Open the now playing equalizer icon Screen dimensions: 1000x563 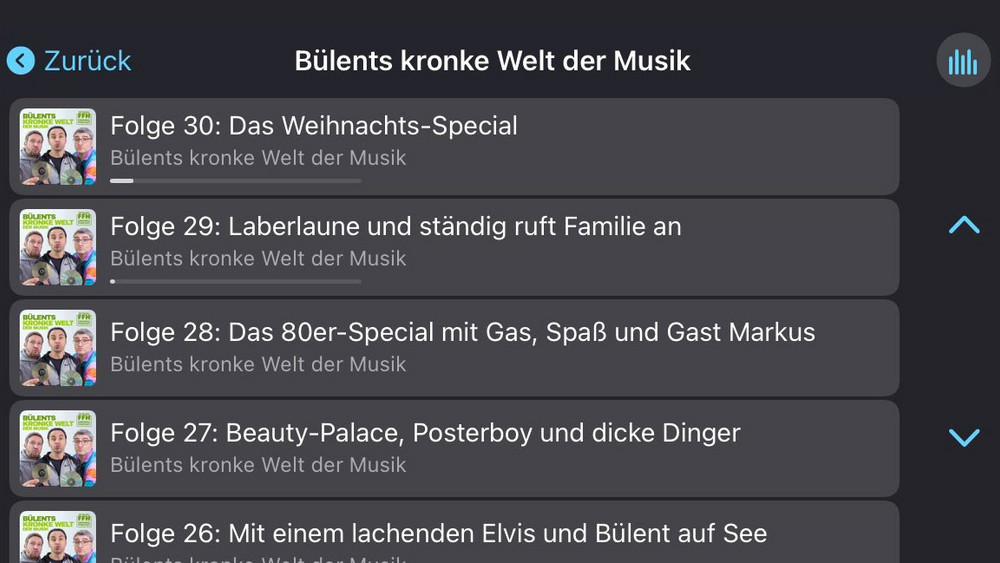(x=963, y=61)
